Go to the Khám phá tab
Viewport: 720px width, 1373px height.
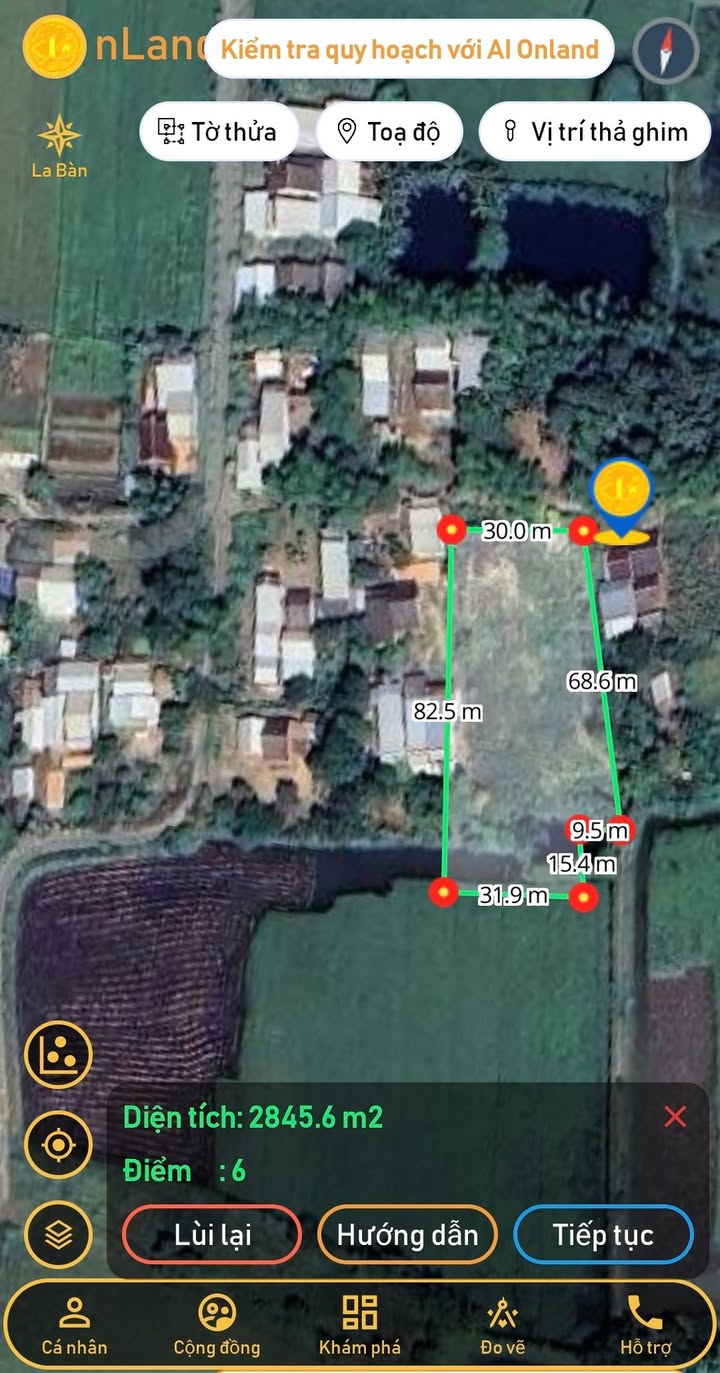[x=360, y=1325]
